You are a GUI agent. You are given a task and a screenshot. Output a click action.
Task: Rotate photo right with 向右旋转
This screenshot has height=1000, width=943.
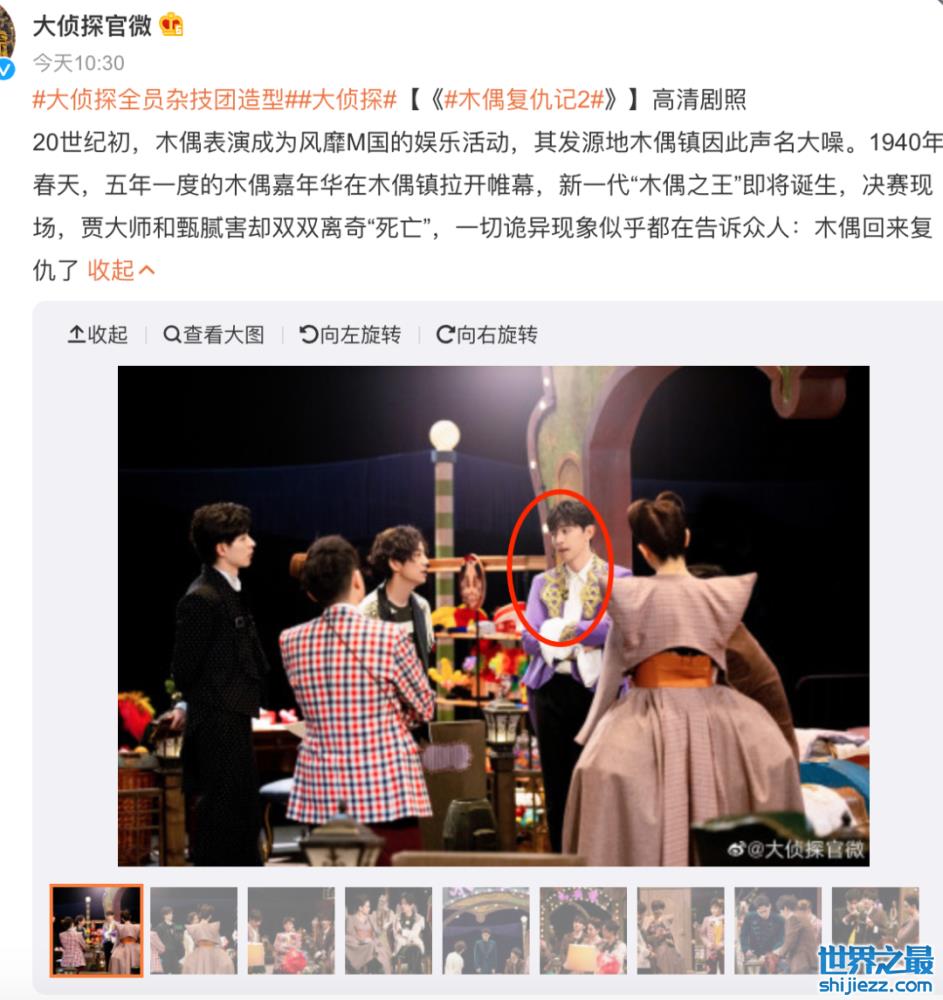tap(487, 335)
